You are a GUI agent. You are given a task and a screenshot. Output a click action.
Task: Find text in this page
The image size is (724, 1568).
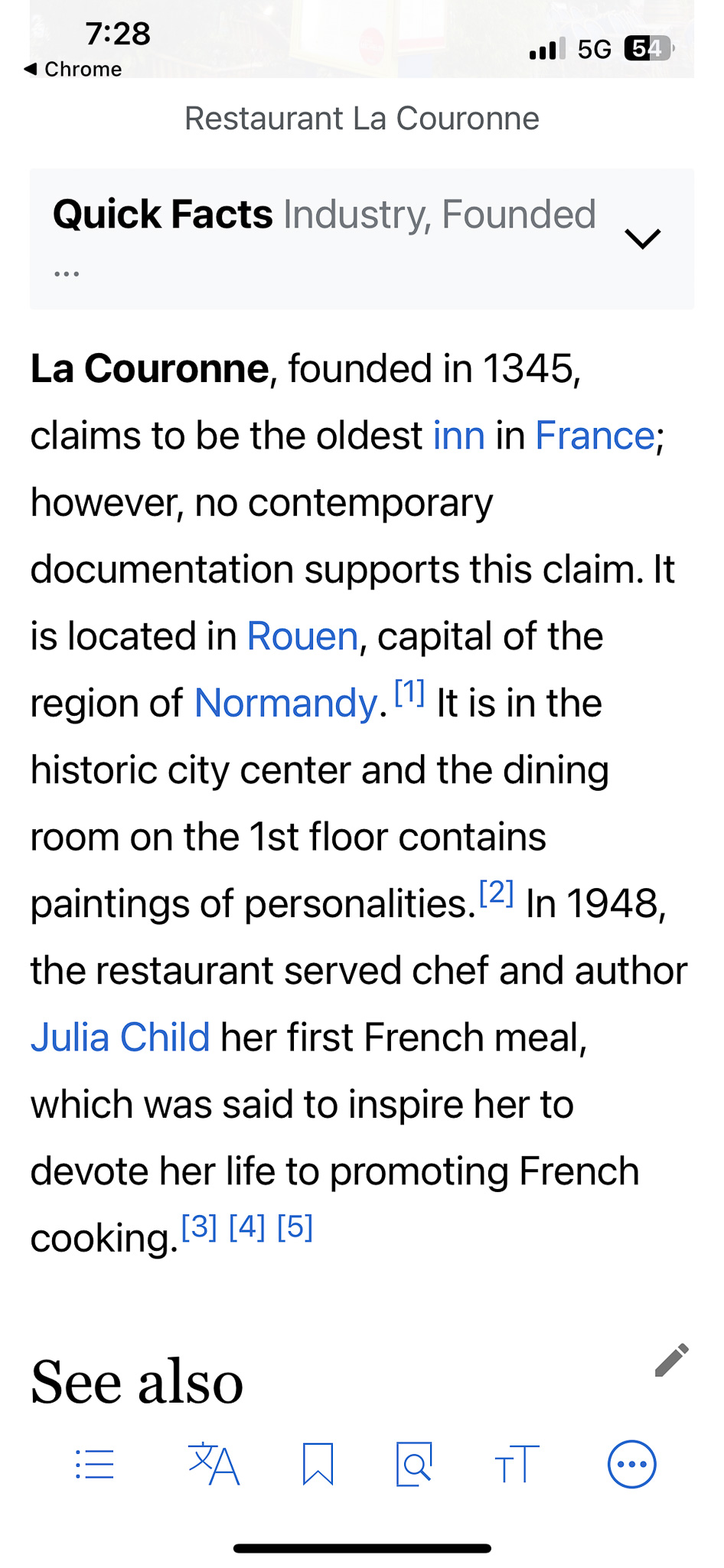click(x=414, y=1465)
